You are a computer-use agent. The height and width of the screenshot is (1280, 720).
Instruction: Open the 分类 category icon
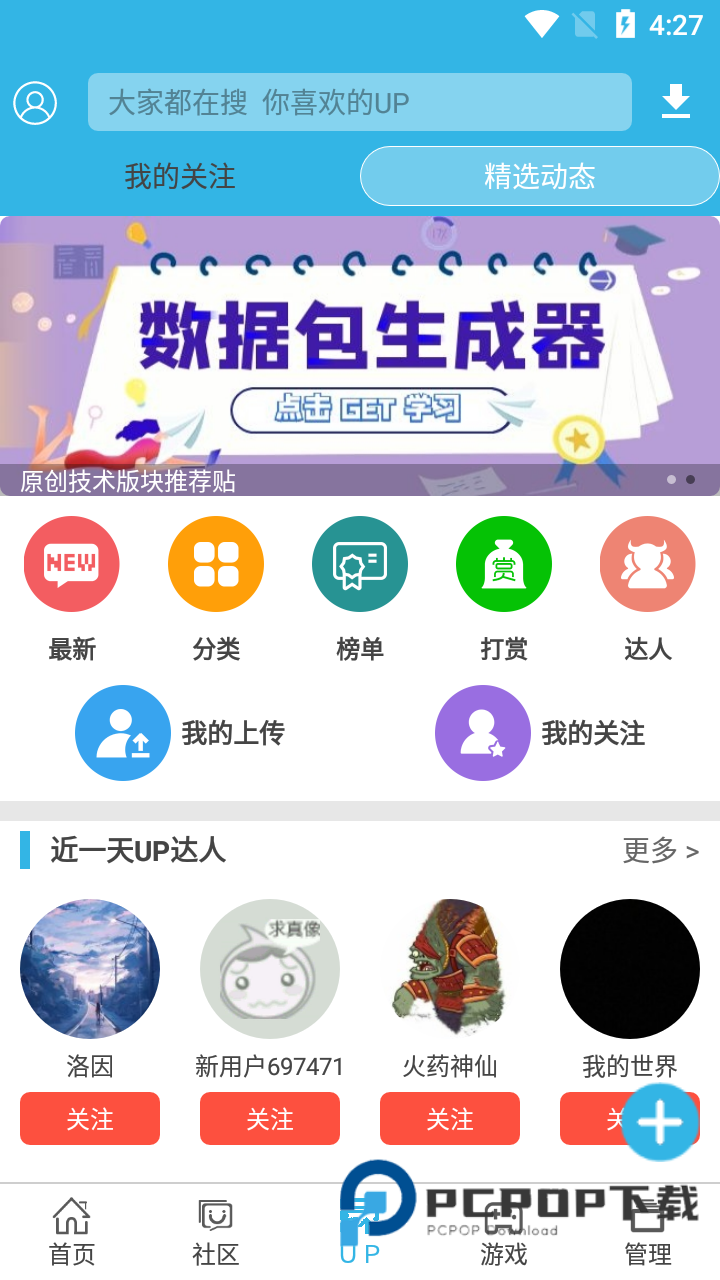point(215,563)
